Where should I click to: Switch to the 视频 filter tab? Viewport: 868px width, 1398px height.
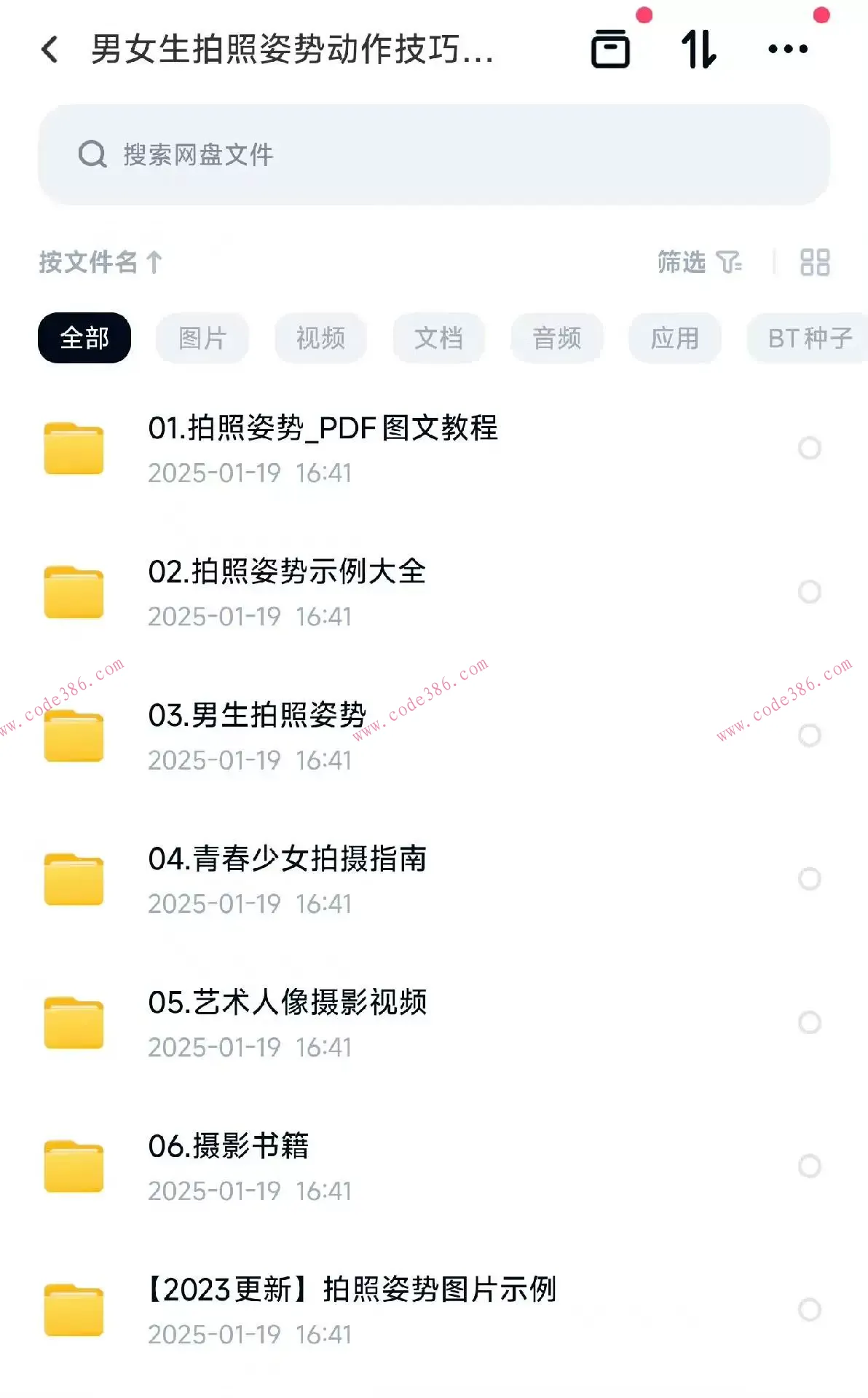(320, 337)
